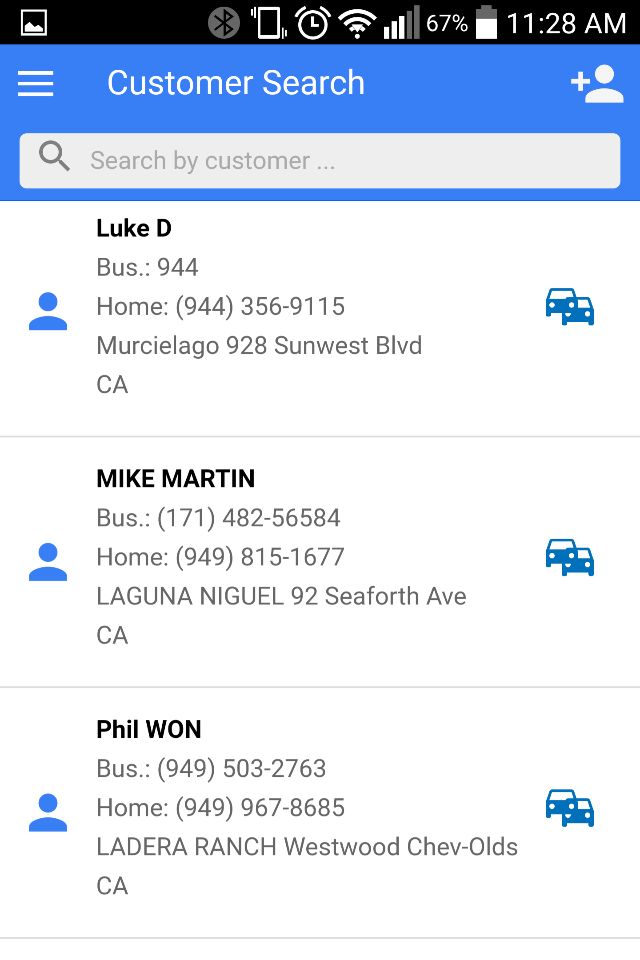
Task: View vehicles for Phil WON
Action: point(570,808)
